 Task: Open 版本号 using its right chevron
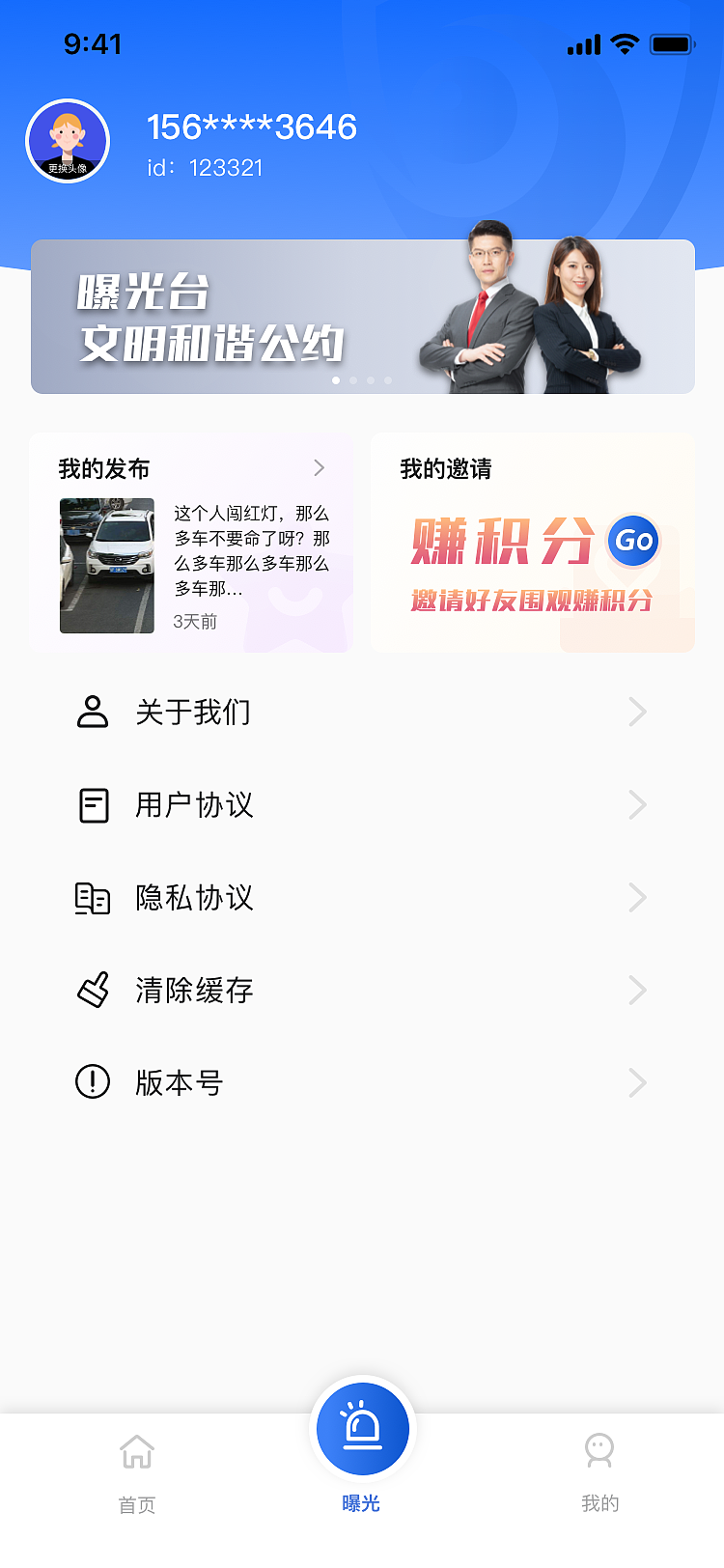pyautogui.click(x=637, y=1082)
